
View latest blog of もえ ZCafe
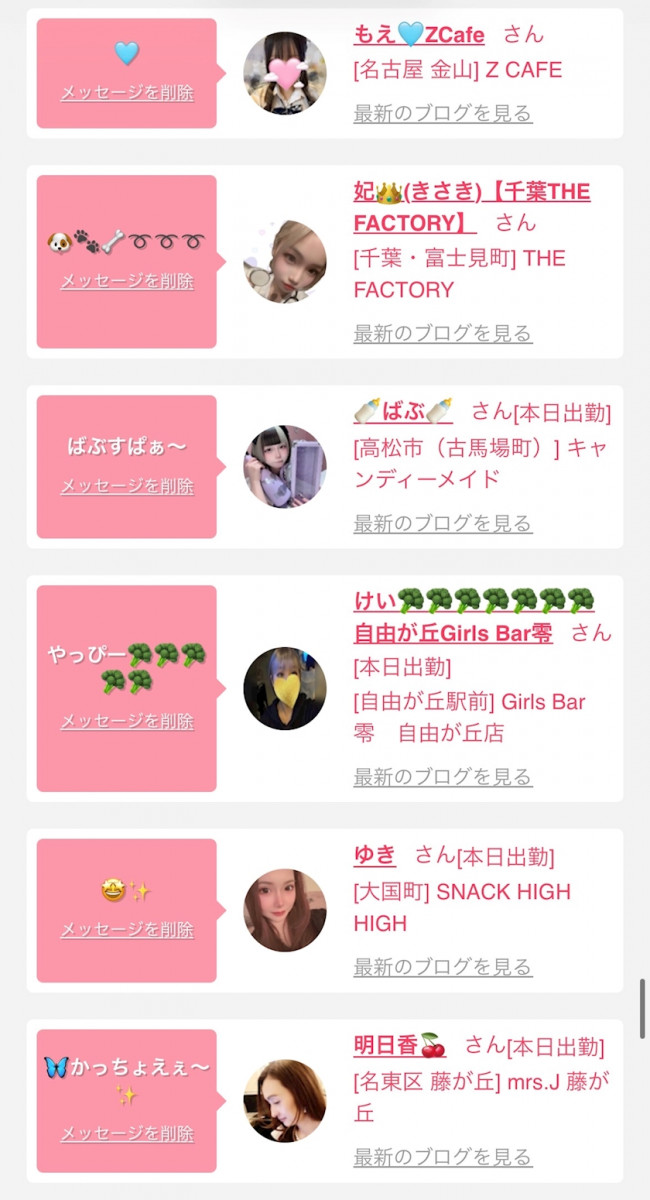442,113
